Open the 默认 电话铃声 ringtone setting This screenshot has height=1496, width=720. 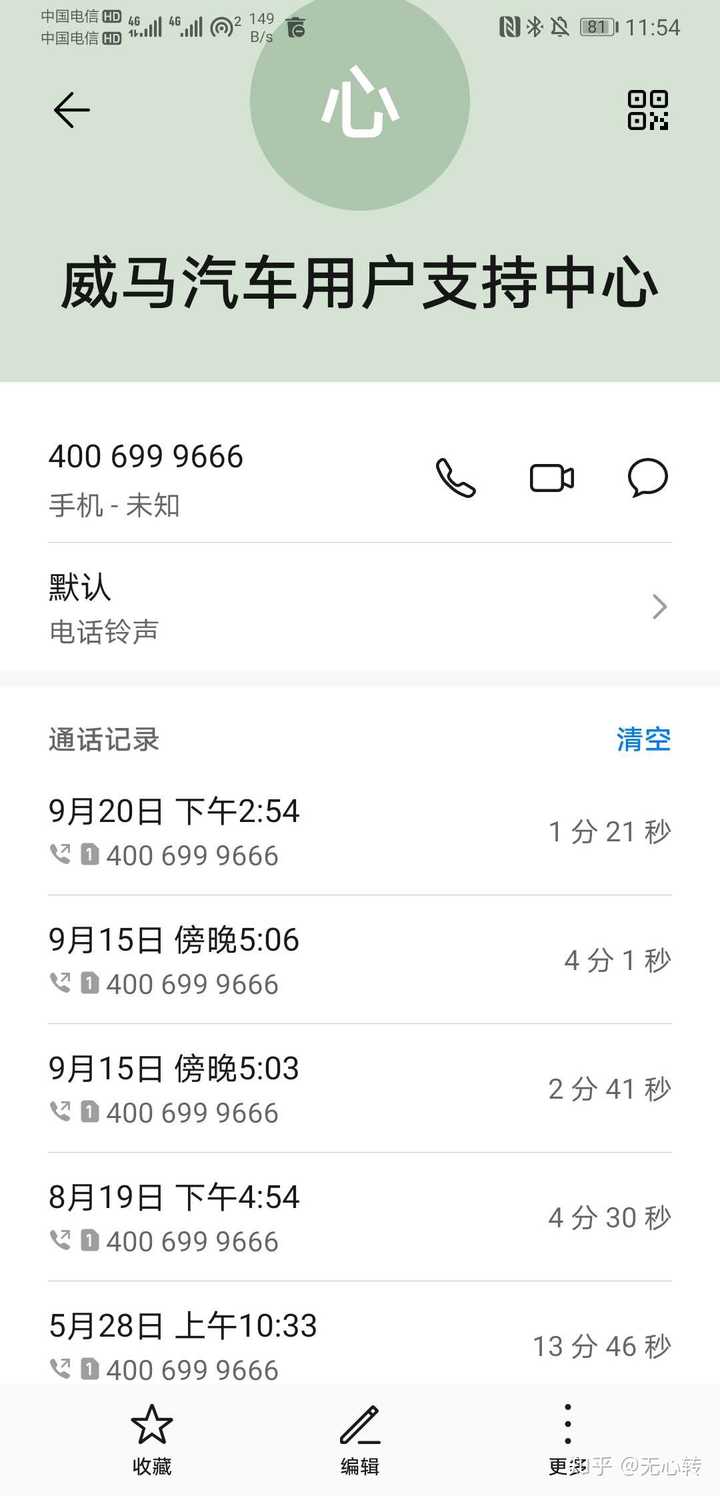(x=360, y=607)
